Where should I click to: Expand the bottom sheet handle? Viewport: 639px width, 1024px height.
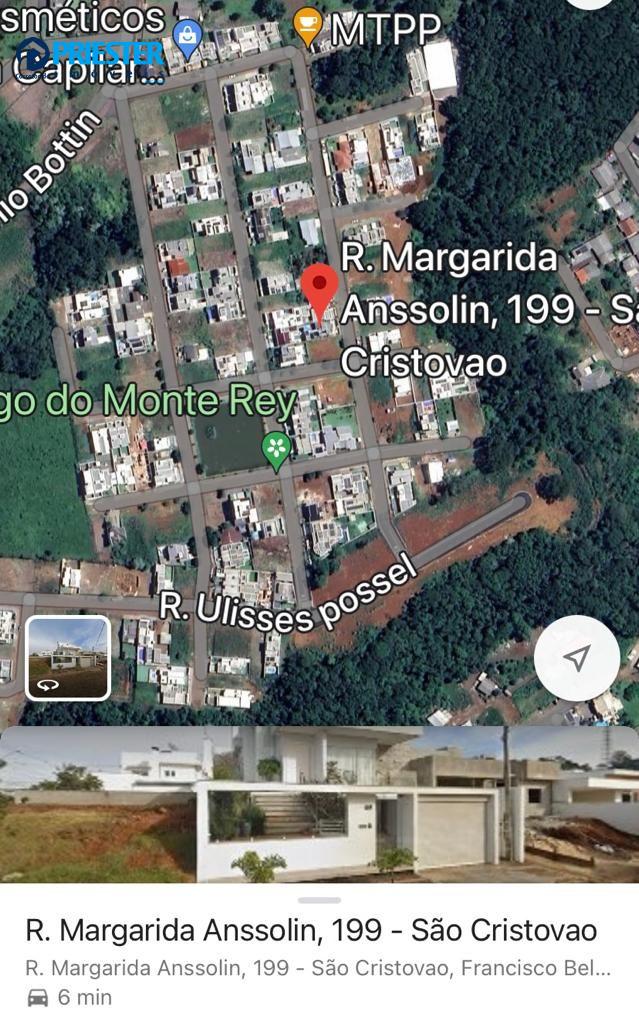(319, 900)
